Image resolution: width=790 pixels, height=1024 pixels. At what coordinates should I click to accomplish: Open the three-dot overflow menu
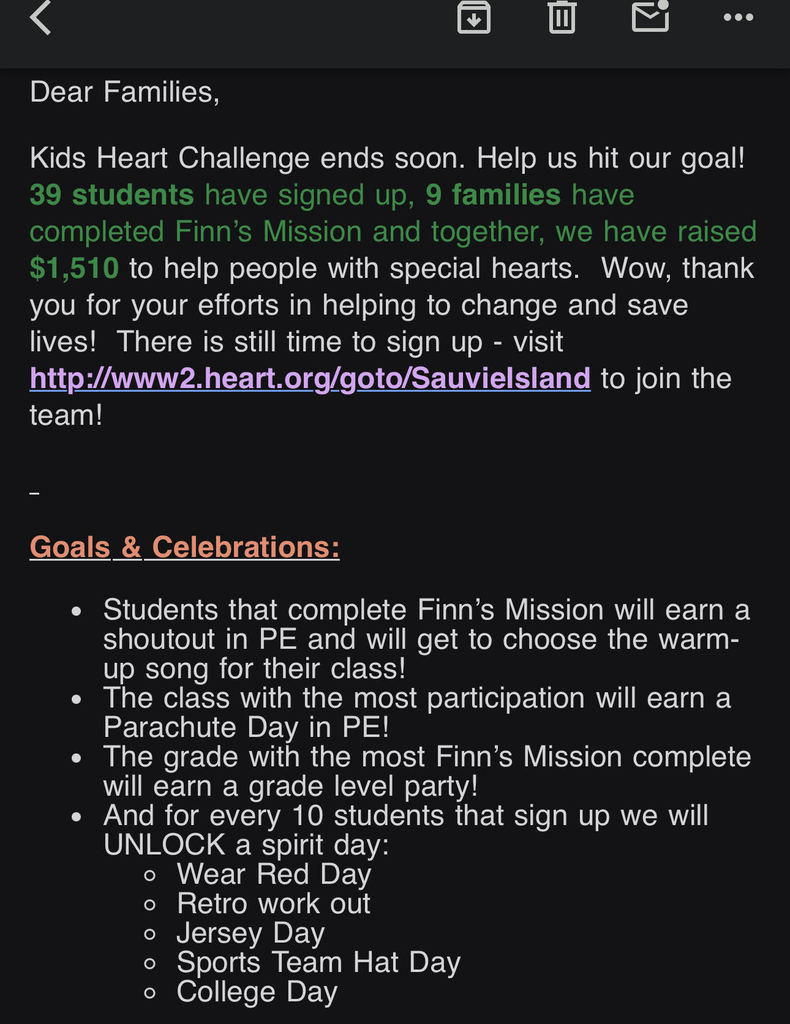(738, 17)
